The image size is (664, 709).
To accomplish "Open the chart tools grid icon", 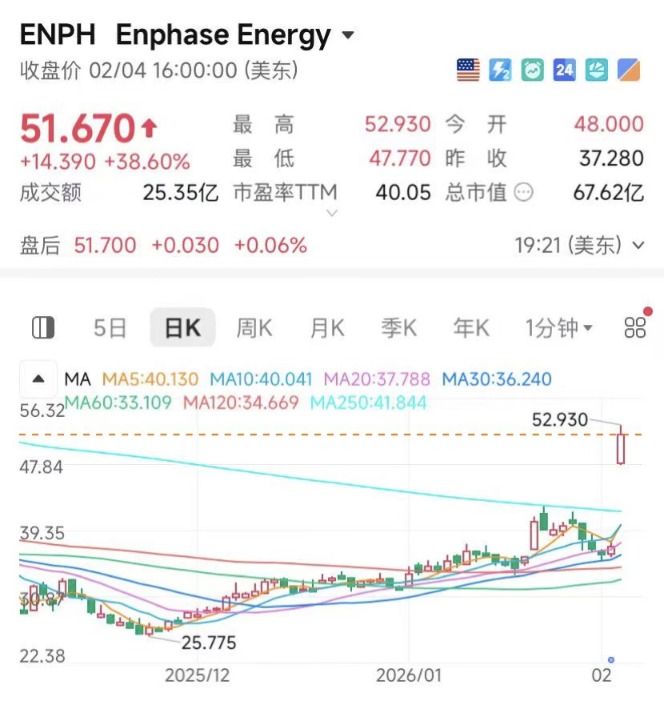I will coord(635,327).
